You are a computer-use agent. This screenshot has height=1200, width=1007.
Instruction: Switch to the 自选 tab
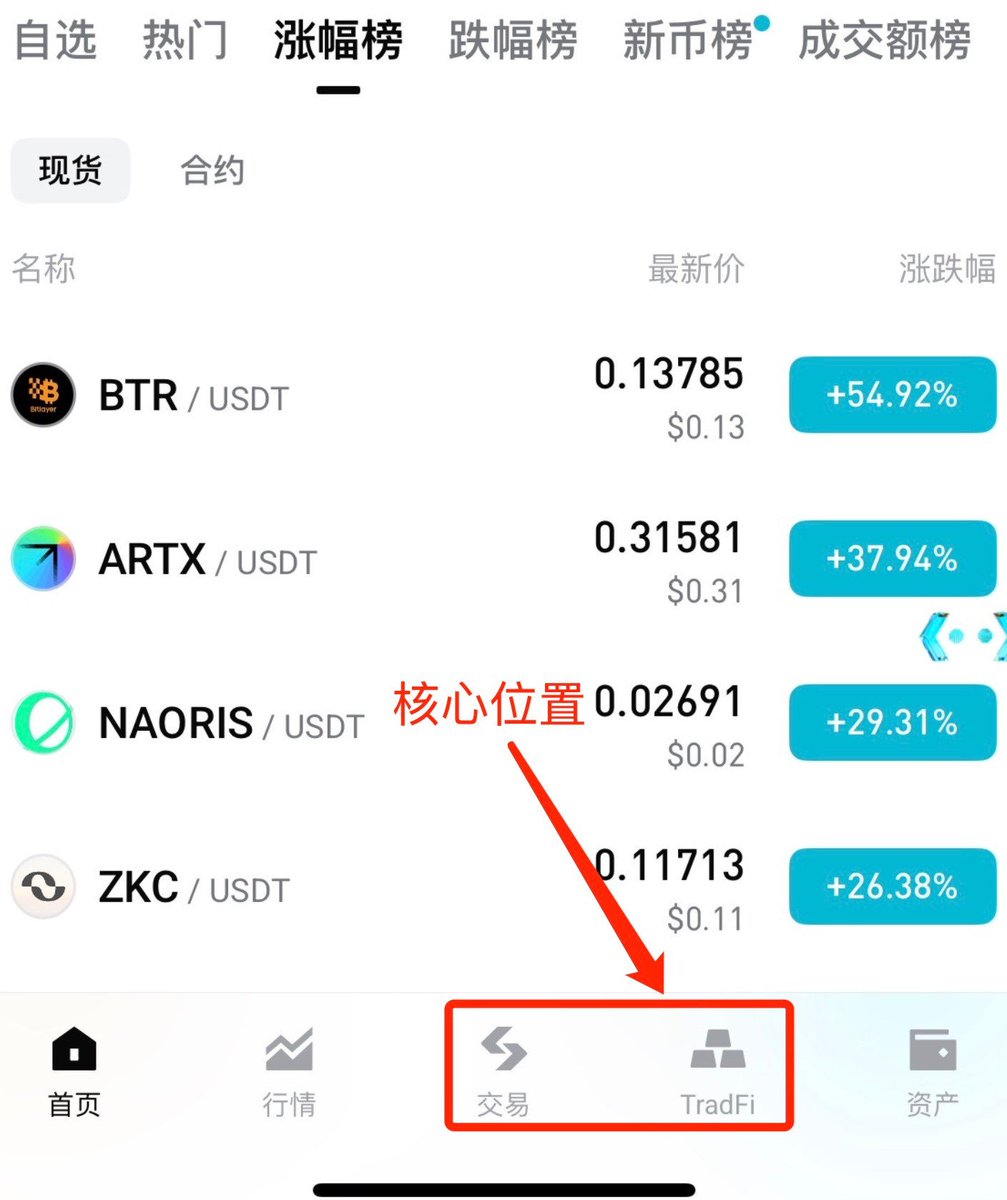click(x=55, y=41)
